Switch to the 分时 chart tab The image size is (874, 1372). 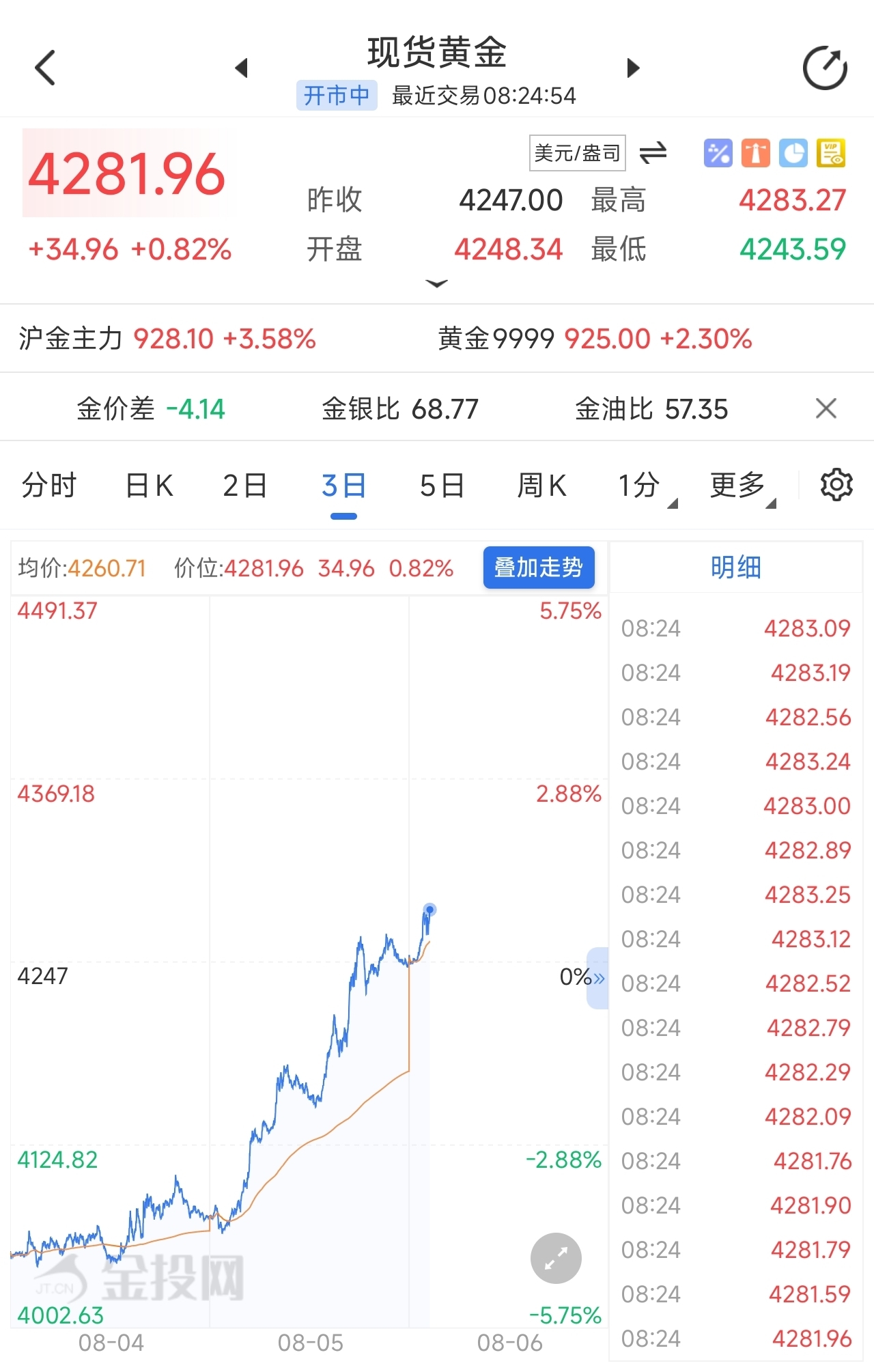point(49,486)
